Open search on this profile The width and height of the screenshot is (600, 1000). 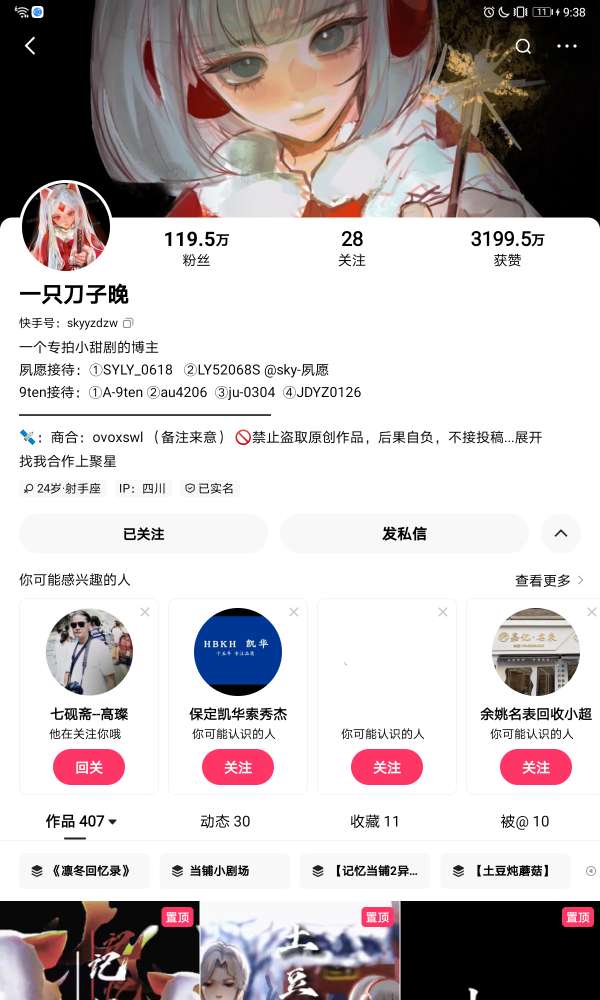click(524, 46)
